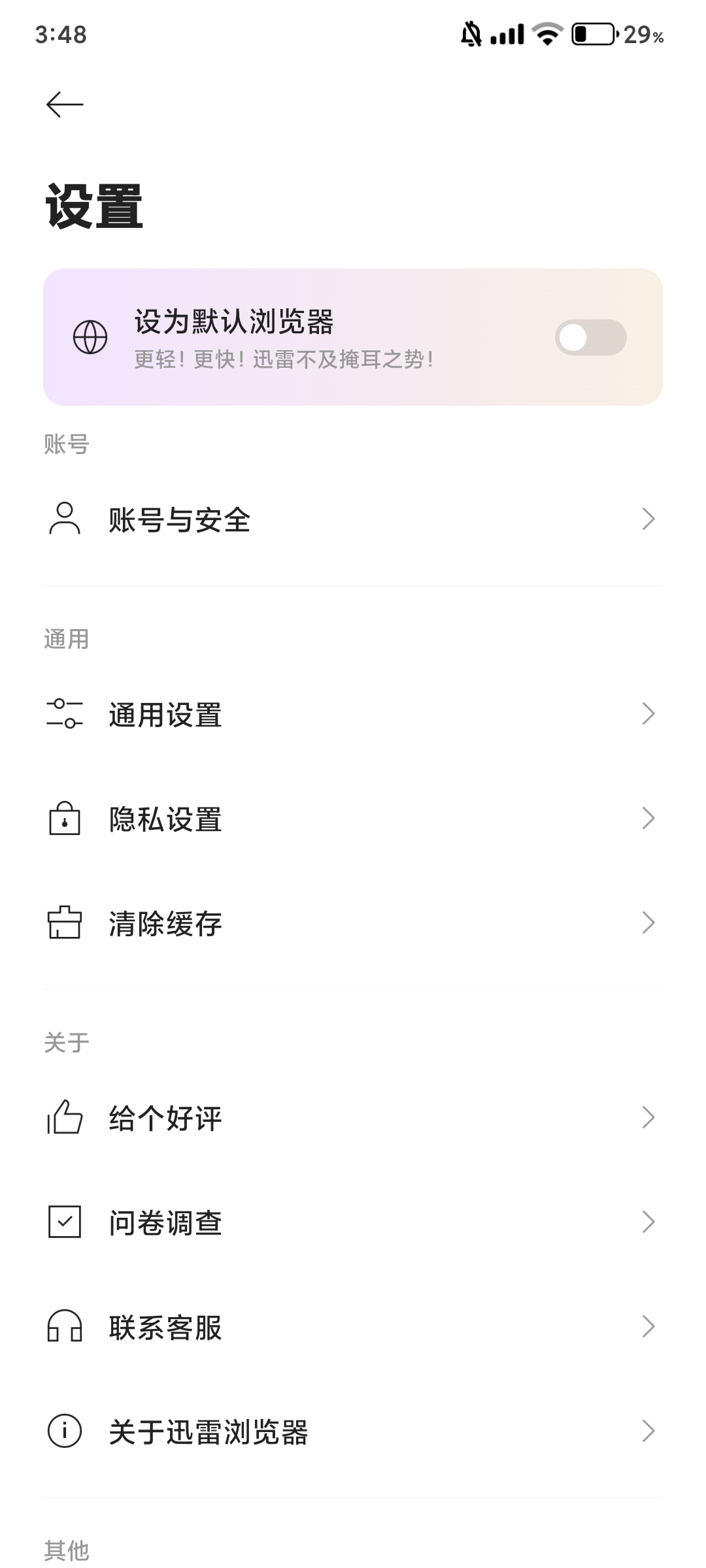Screen dimensions: 706x1568
Task: Select 清除缓存
Action: click(x=353, y=923)
